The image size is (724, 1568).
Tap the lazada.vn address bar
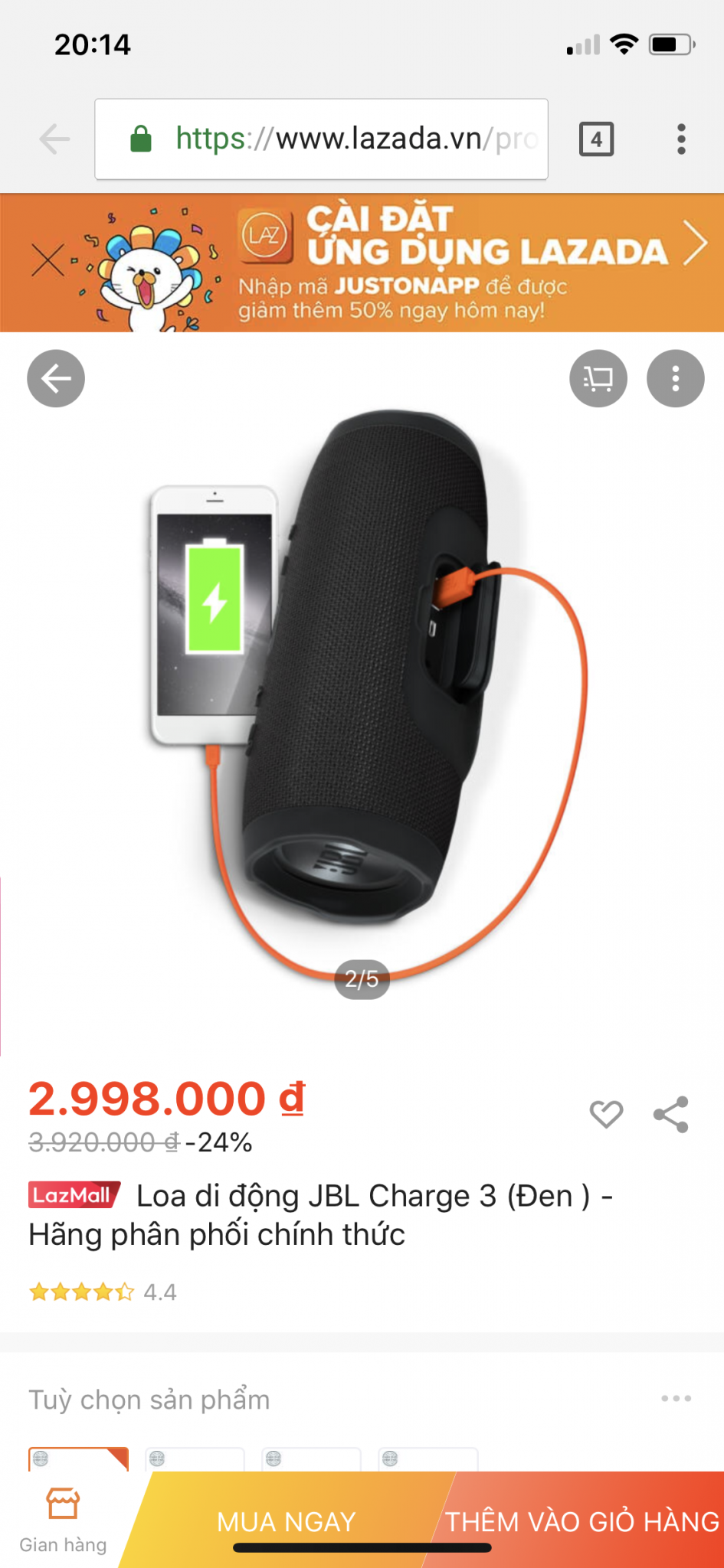pyautogui.click(x=321, y=139)
